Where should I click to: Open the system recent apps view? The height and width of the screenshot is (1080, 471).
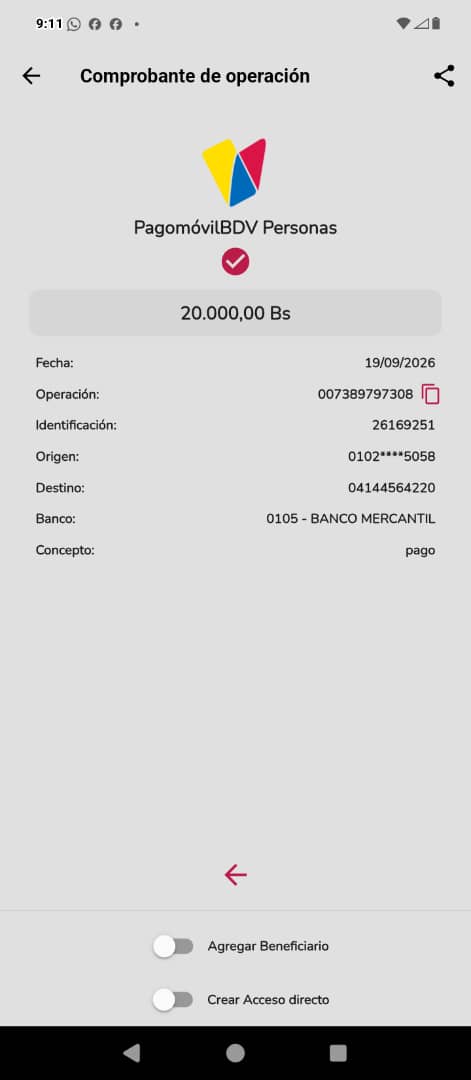click(338, 1052)
